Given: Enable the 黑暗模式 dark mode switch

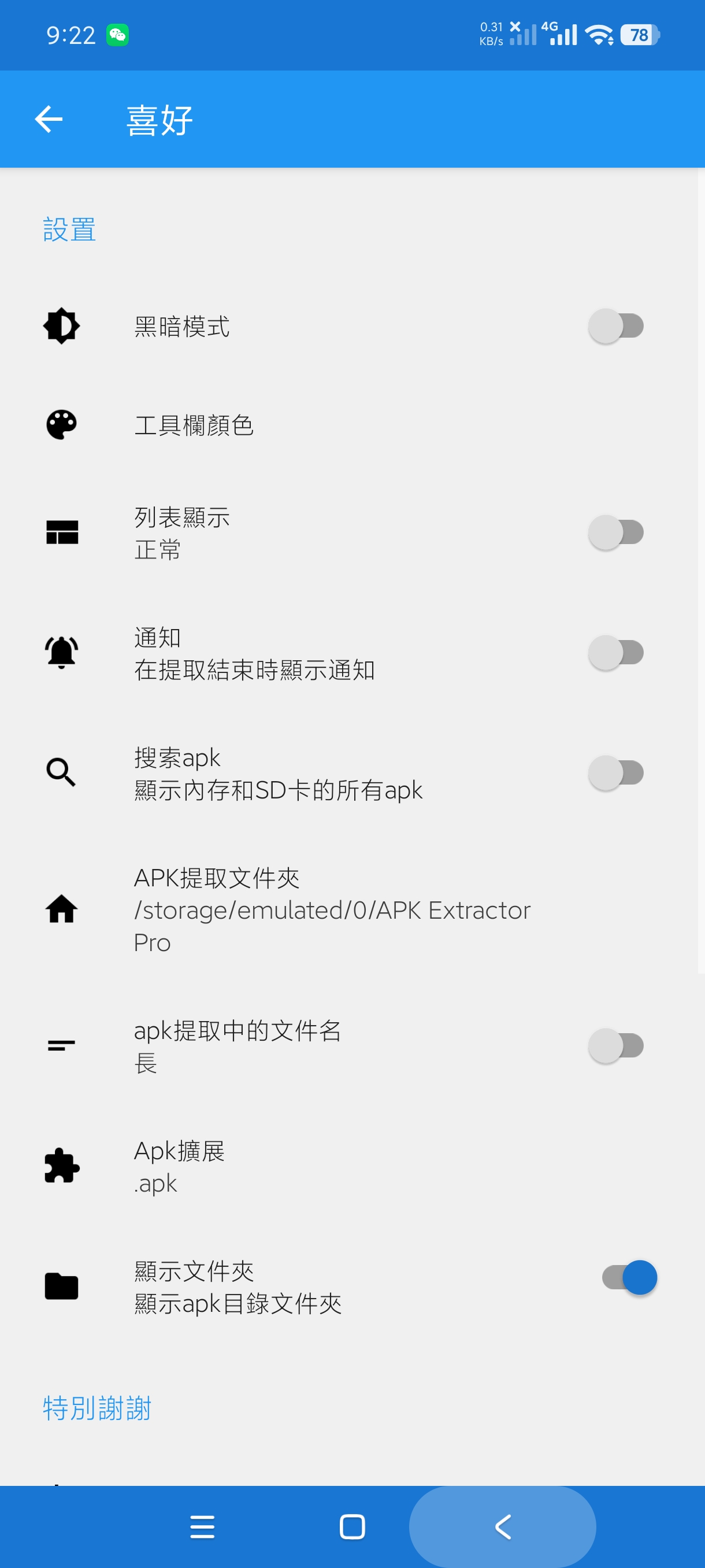Looking at the screenshot, I should 615,326.
